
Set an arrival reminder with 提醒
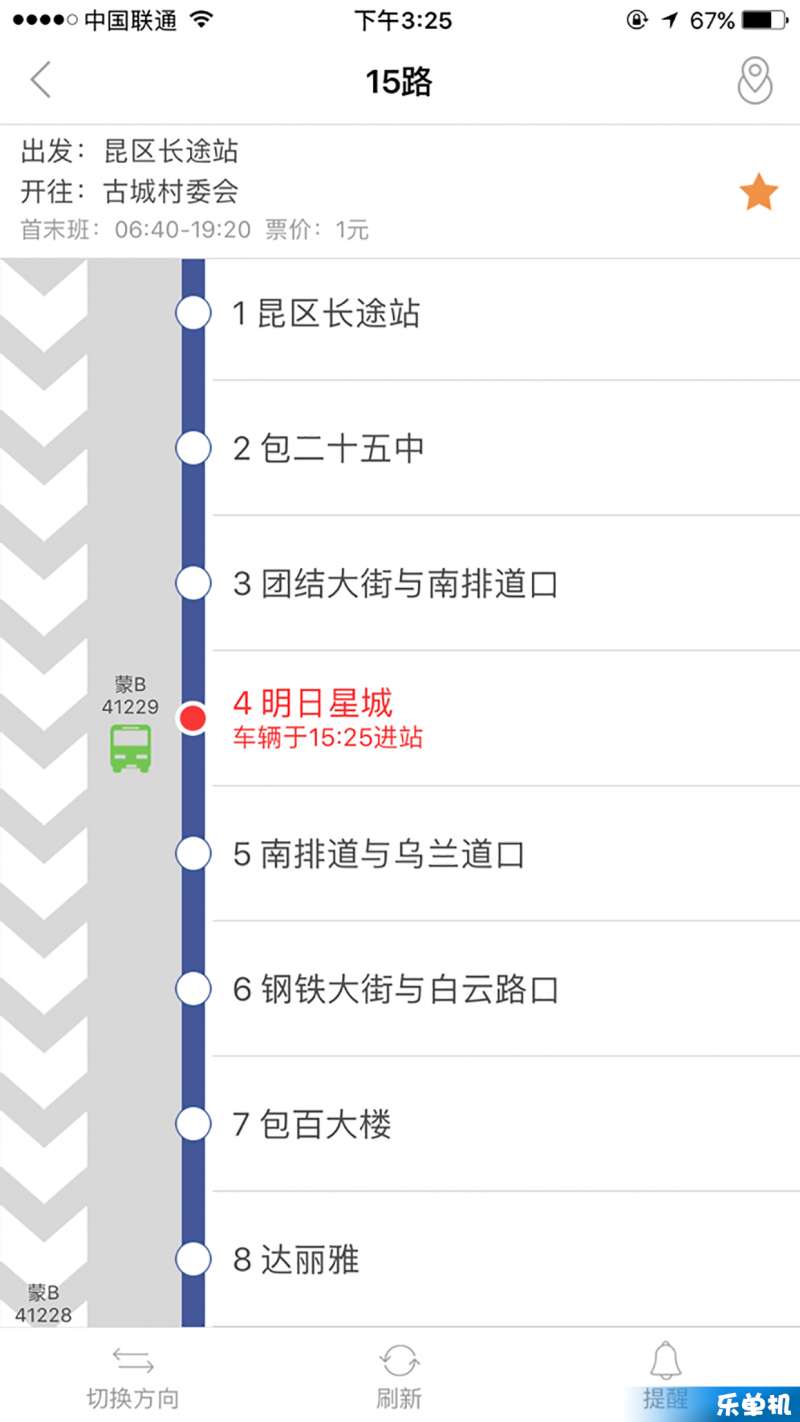[666, 1377]
